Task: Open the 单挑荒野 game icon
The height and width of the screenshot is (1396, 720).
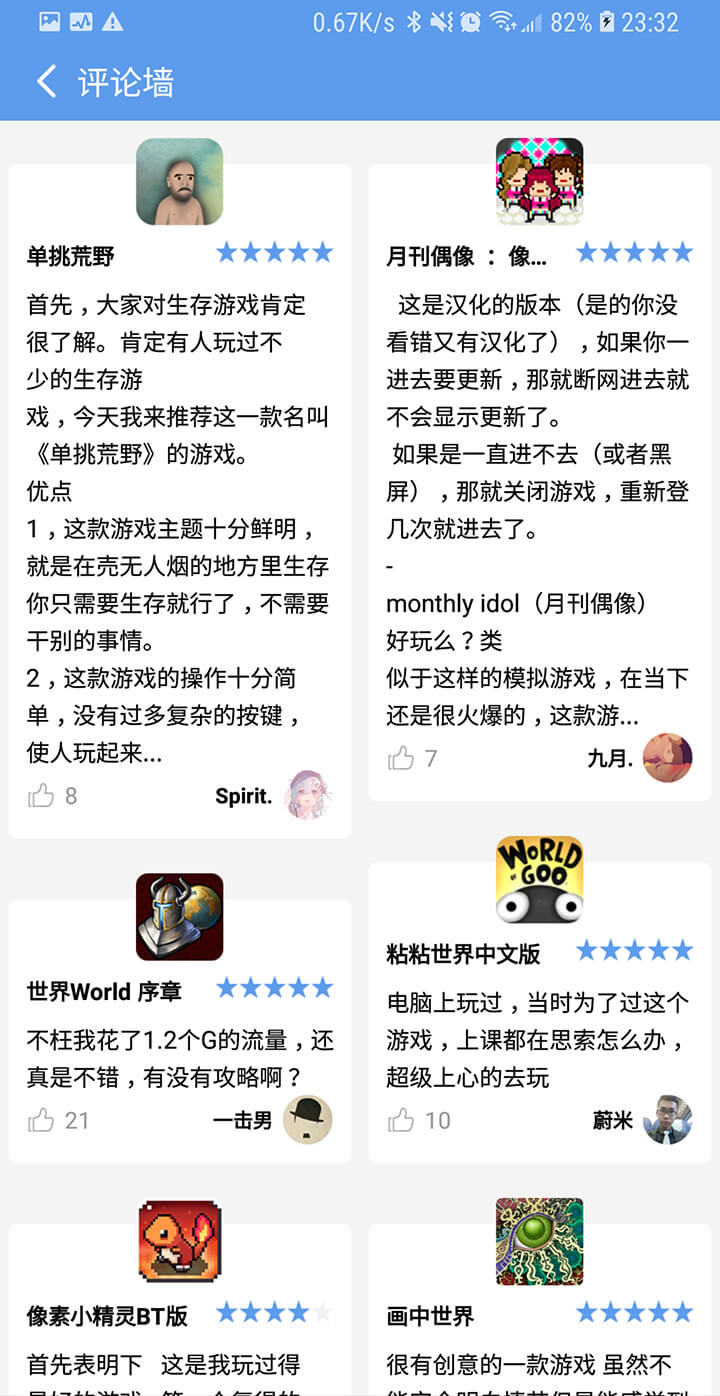Action: point(179,180)
